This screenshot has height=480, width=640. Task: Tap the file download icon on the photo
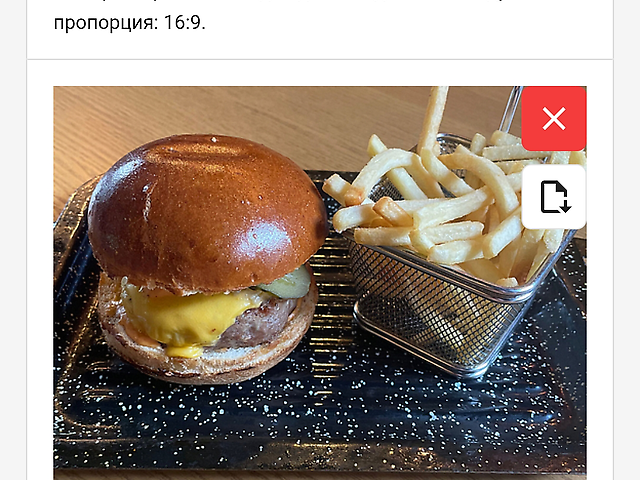(553, 197)
